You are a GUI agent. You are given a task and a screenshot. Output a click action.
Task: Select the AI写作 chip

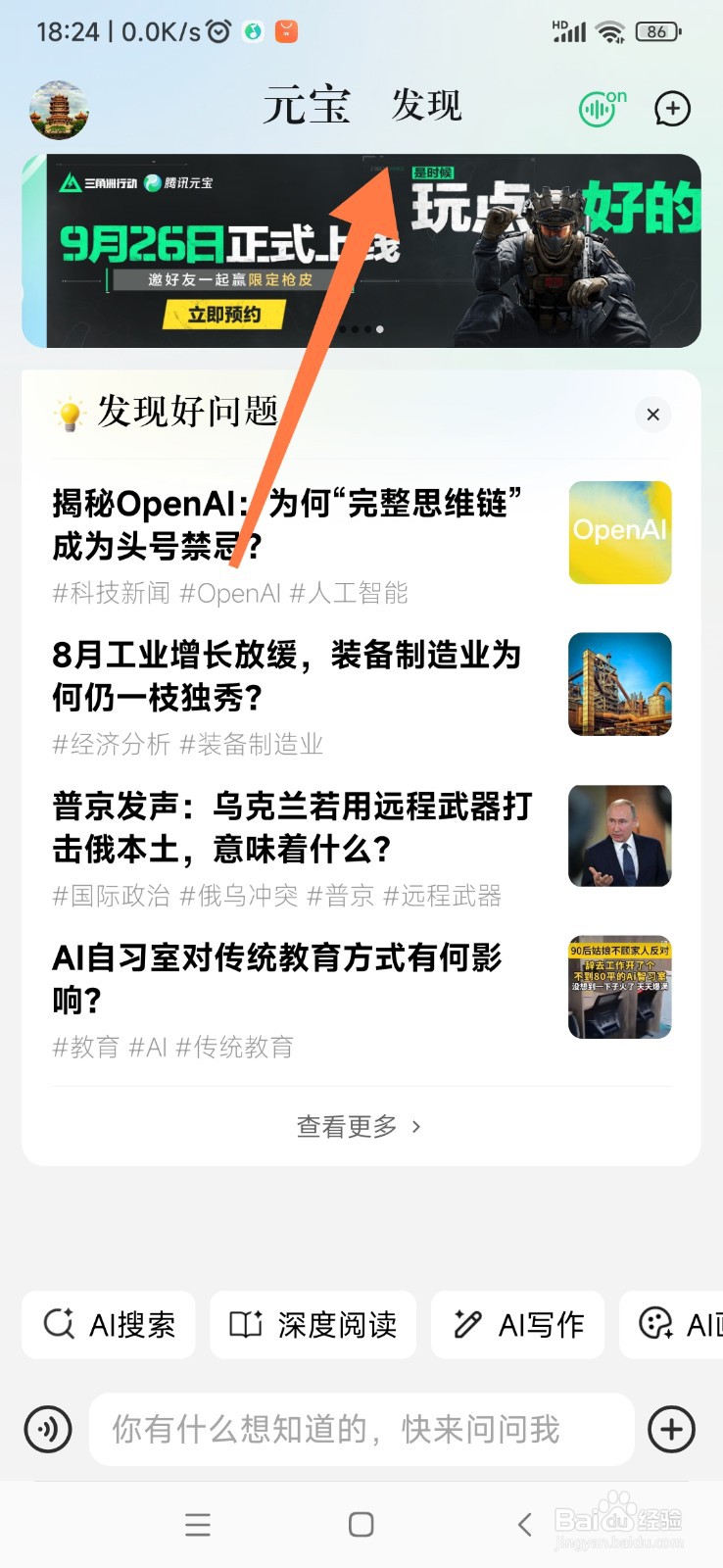tap(517, 1325)
